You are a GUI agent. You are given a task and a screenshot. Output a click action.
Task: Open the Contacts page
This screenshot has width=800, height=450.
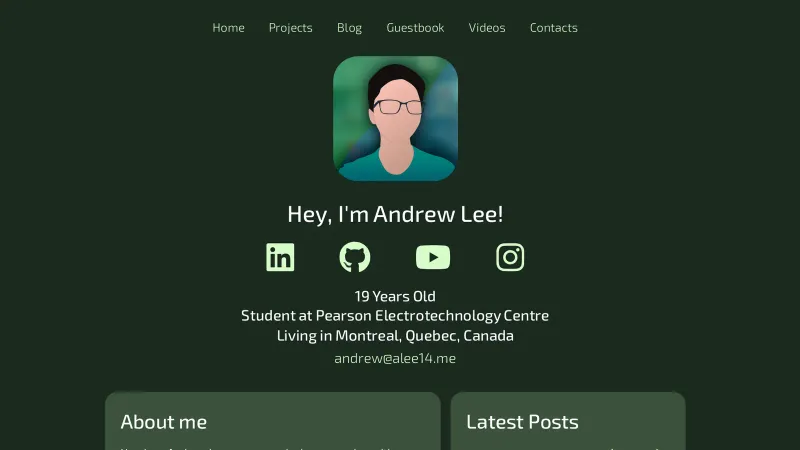pyautogui.click(x=553, y=28)
